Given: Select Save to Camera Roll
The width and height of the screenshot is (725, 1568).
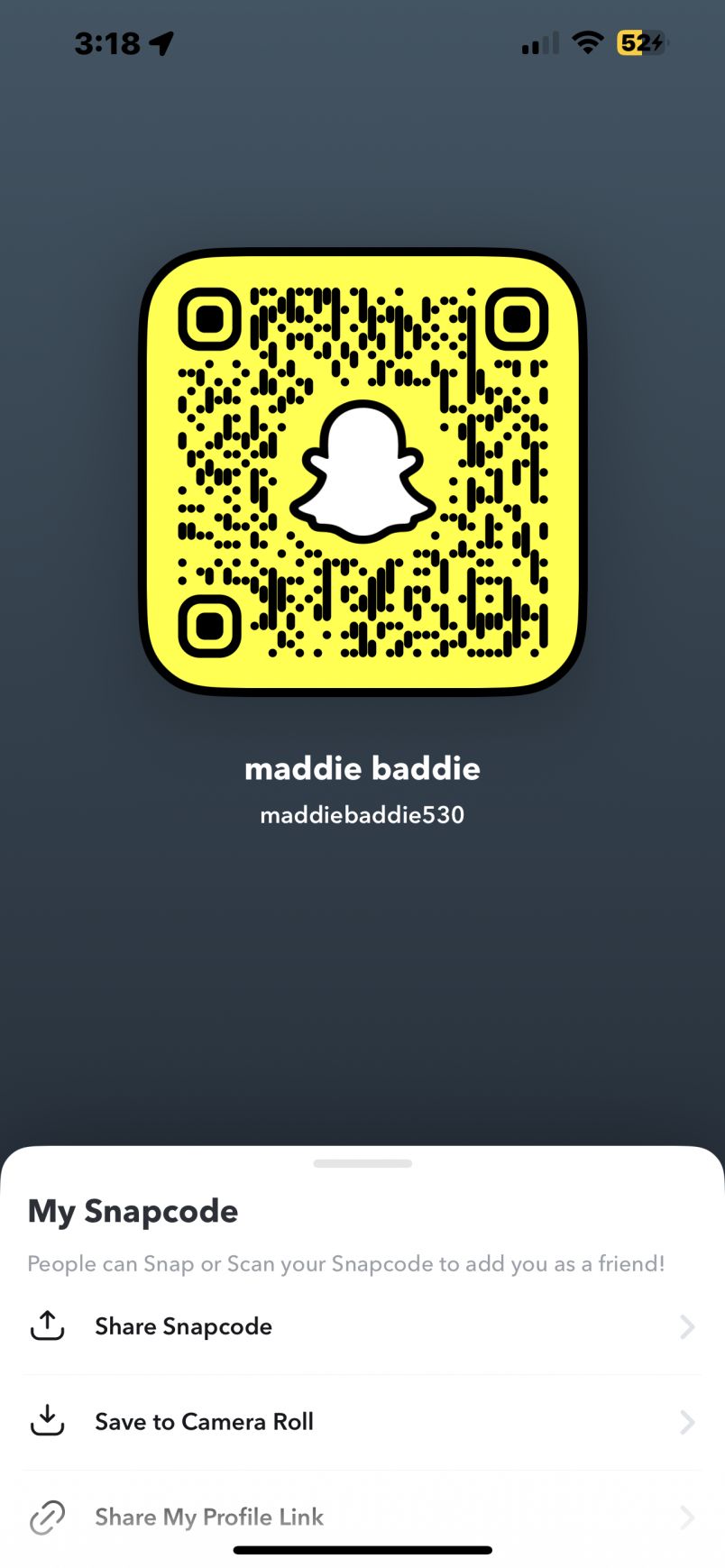Looking at the screenshot, I should pos(204,1422).
